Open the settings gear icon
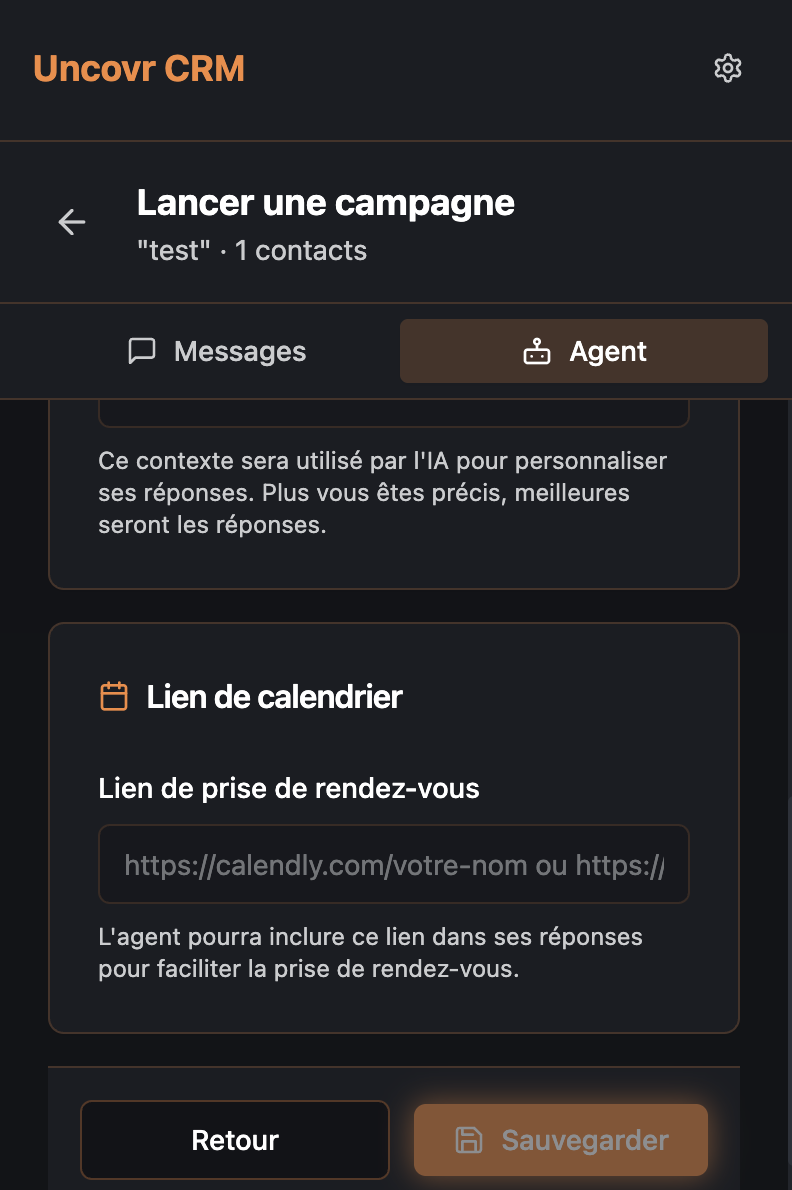 tap(728, 68)
